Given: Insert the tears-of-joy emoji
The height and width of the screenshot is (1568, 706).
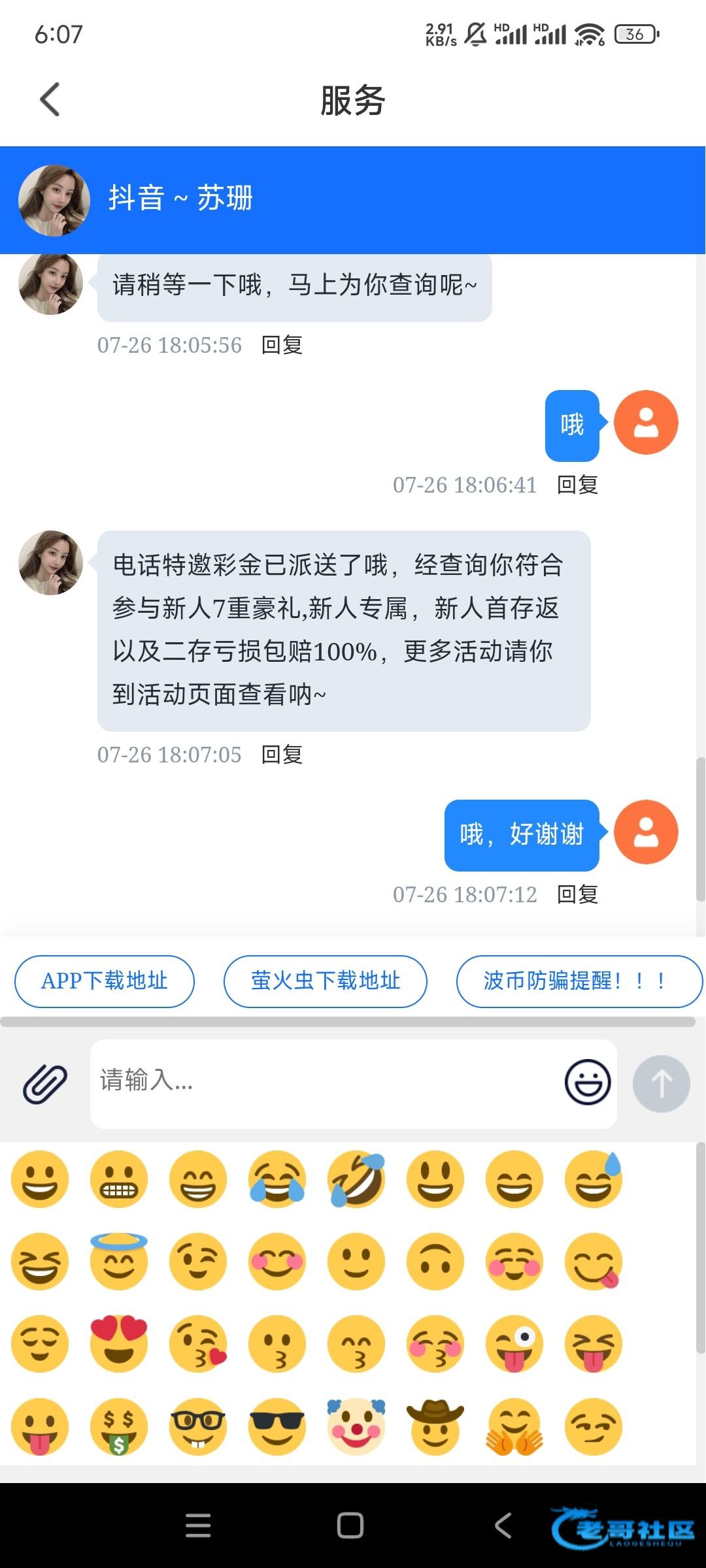Looking at the screenshot, I should coord(277,1179).
